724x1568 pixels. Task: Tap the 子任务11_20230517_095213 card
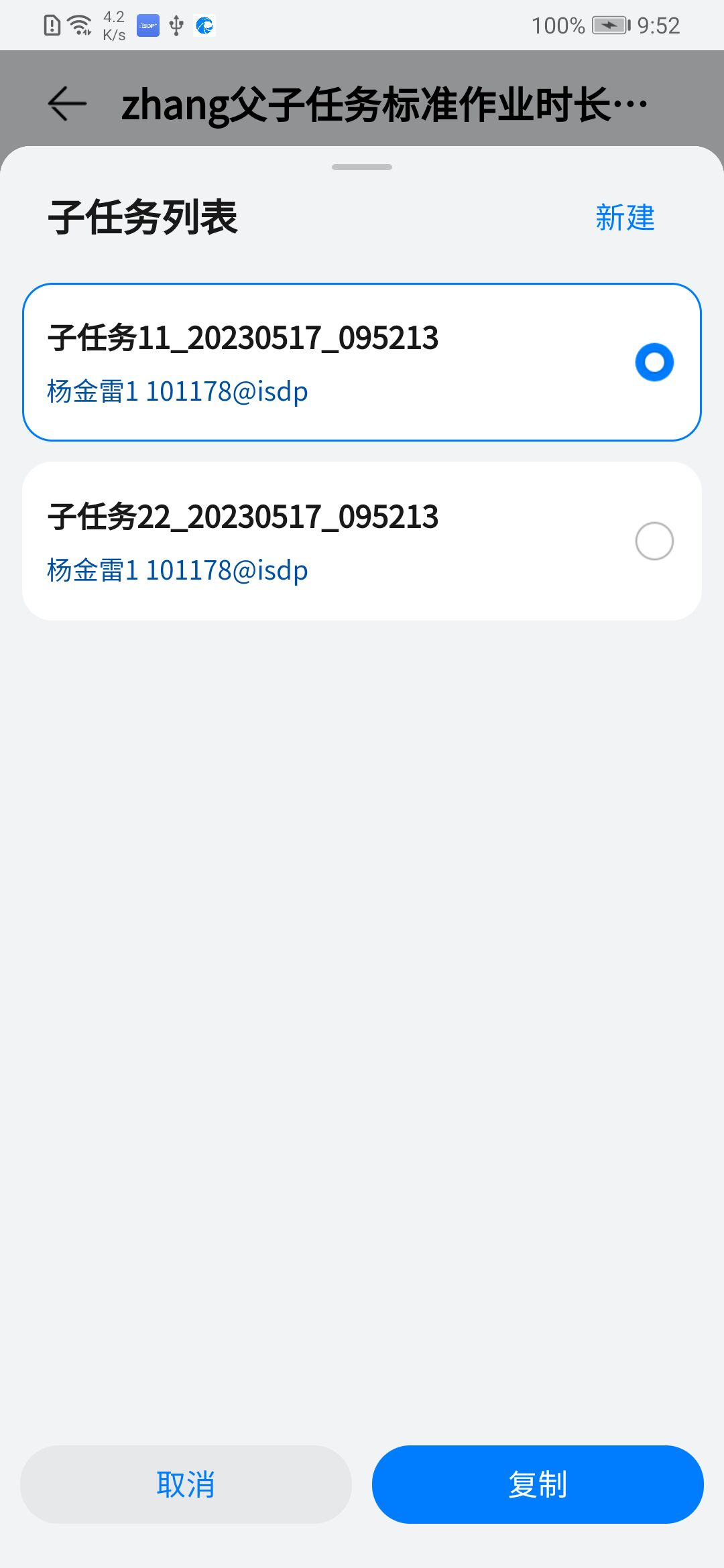click(362, 362)
